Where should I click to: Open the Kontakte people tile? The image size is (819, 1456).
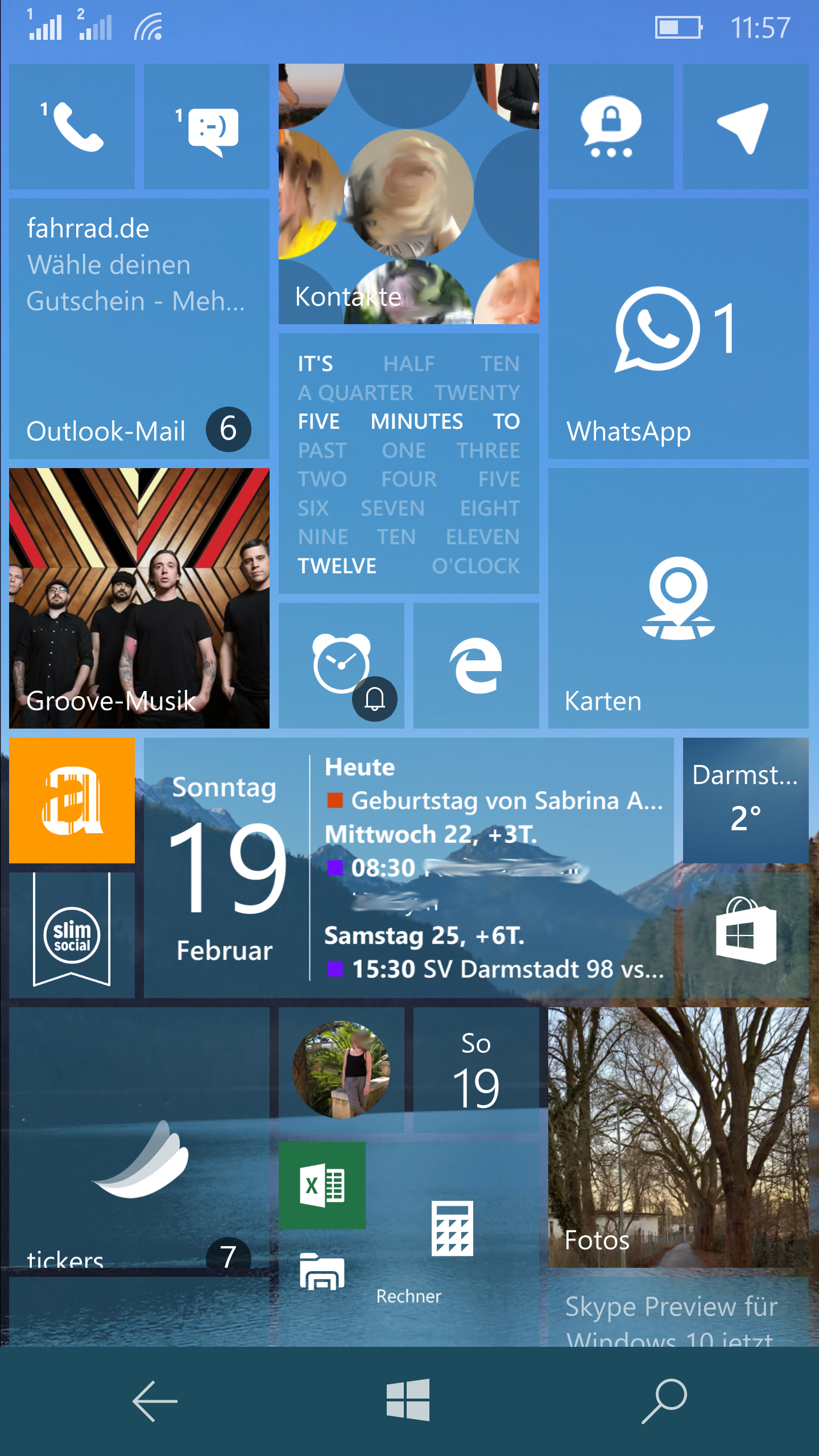408,194
